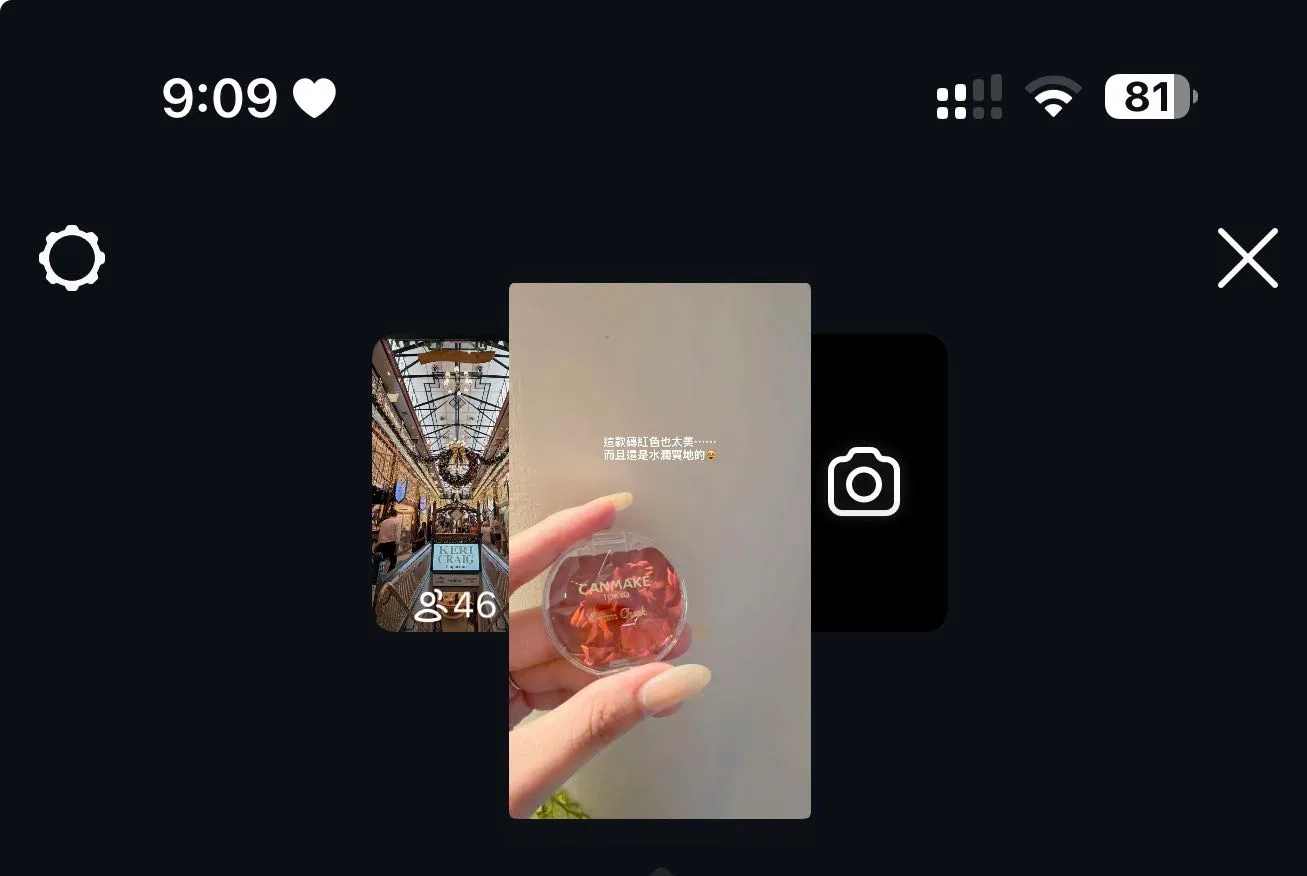The height and width of the screenshot is (876, 1307).
Task: Open the CANMAKE blush story
Action: [x=659, y=550]
